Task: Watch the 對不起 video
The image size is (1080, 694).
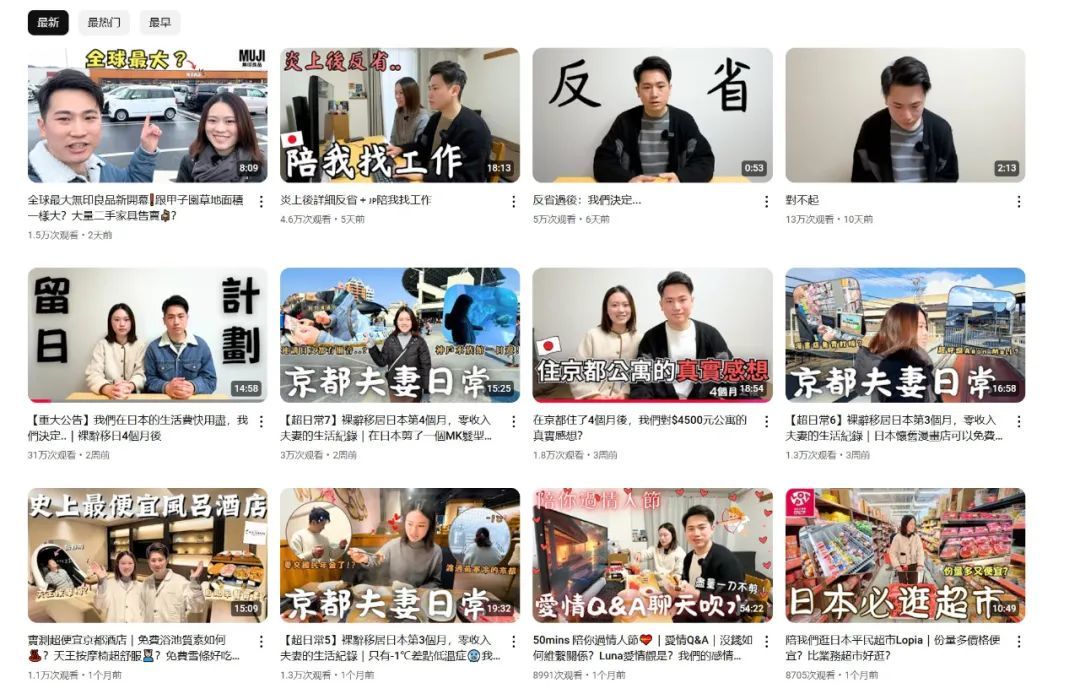Action: [905, 115]
